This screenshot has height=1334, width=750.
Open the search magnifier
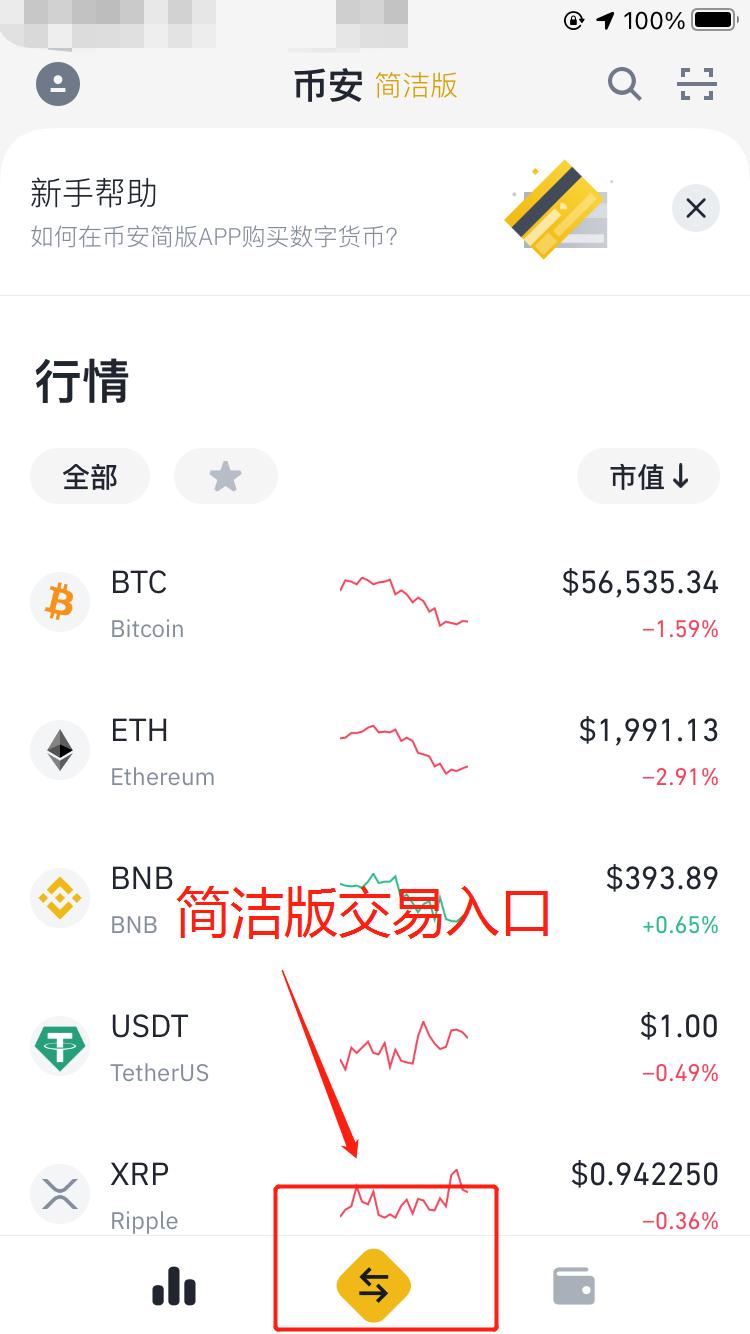pyautogui.click(x=624, y=84)
